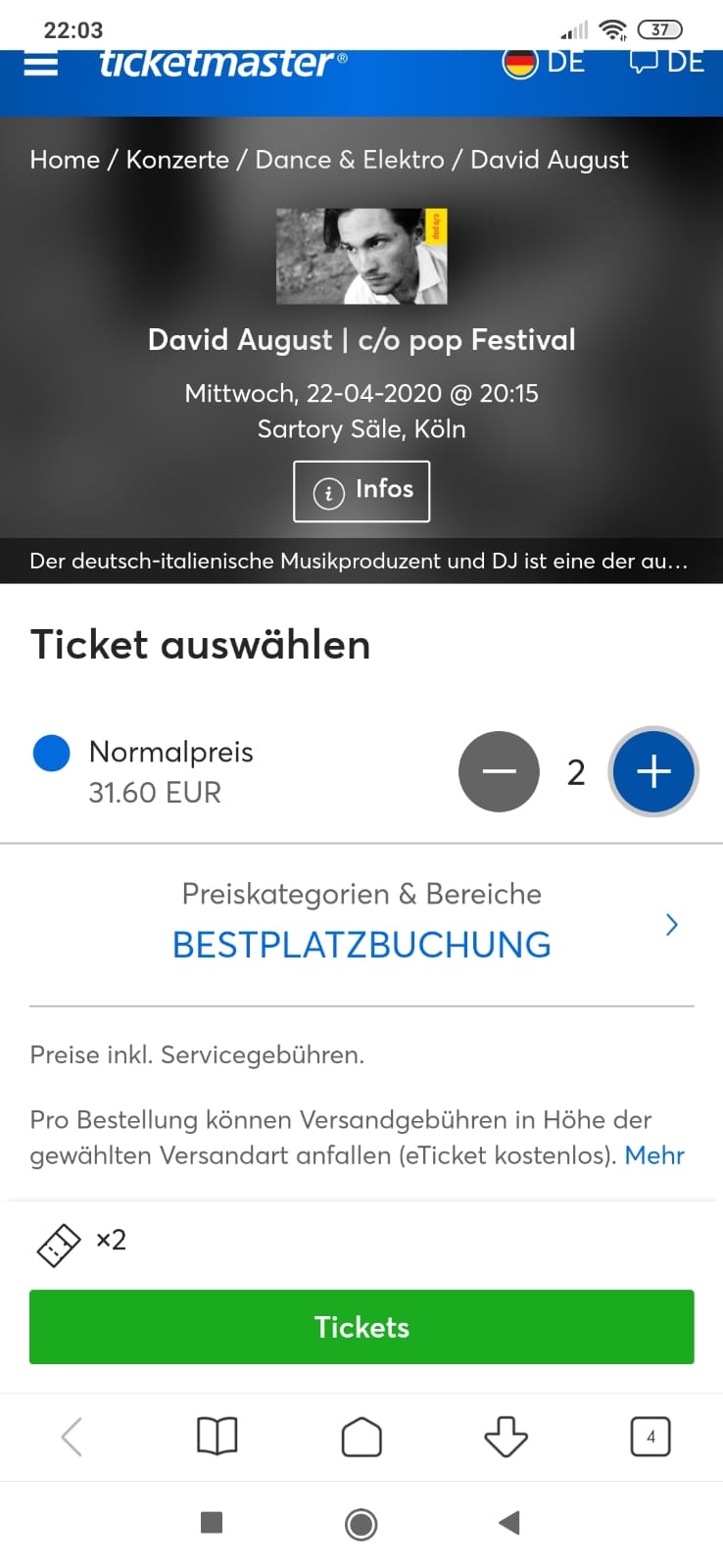Go to the browser home page
The width and height of the screenshot is (723, 1568).
tap(361, 1438)
